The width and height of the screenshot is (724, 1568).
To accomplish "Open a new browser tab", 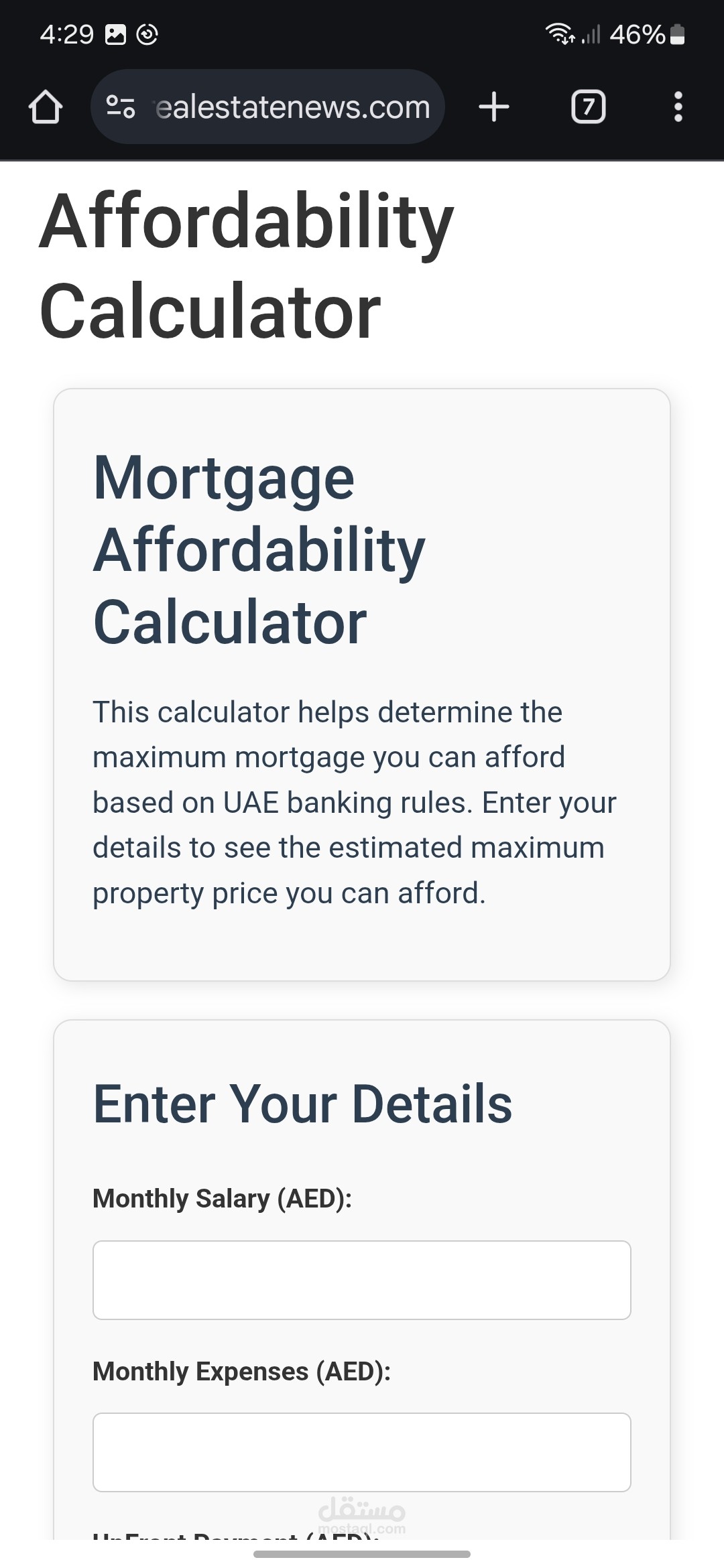I will click(x=494, y=107).
